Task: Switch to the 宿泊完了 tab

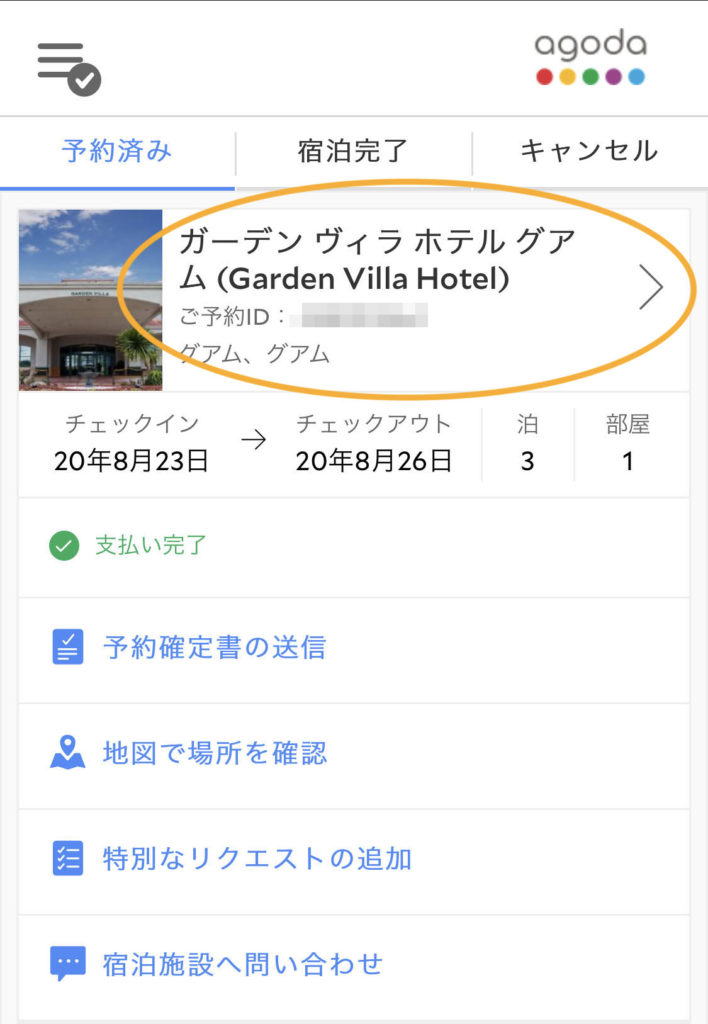Action: click(x=353, y=152)
